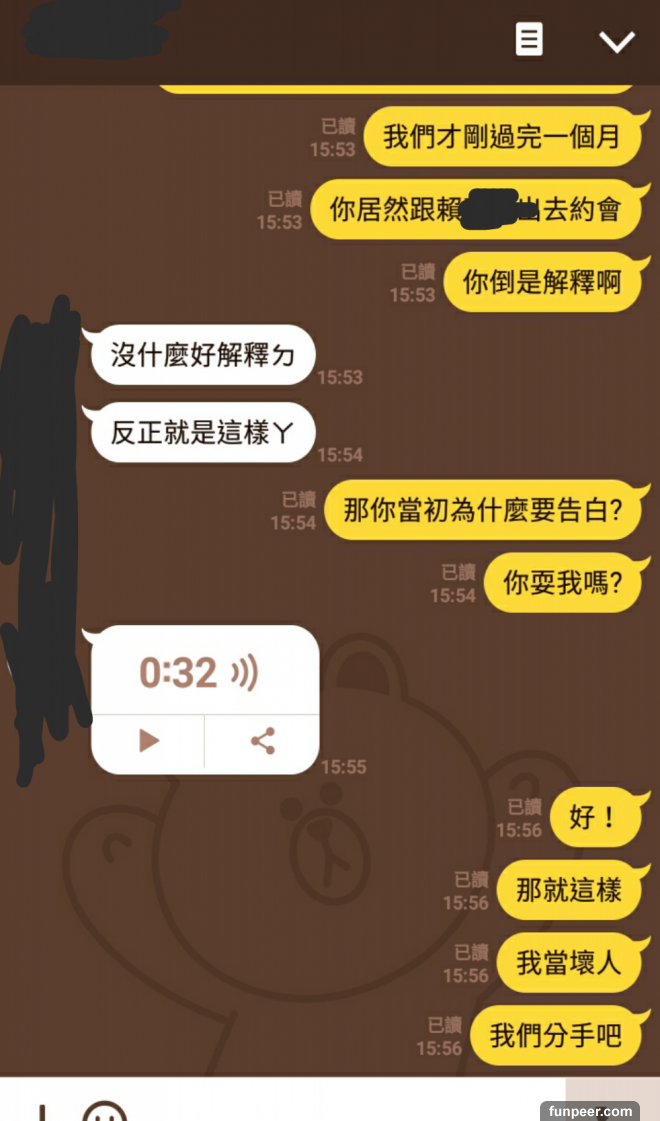Expand the chat menu chevron
This screenshot has height=1121, width=660.
click(x=616, y=41)
